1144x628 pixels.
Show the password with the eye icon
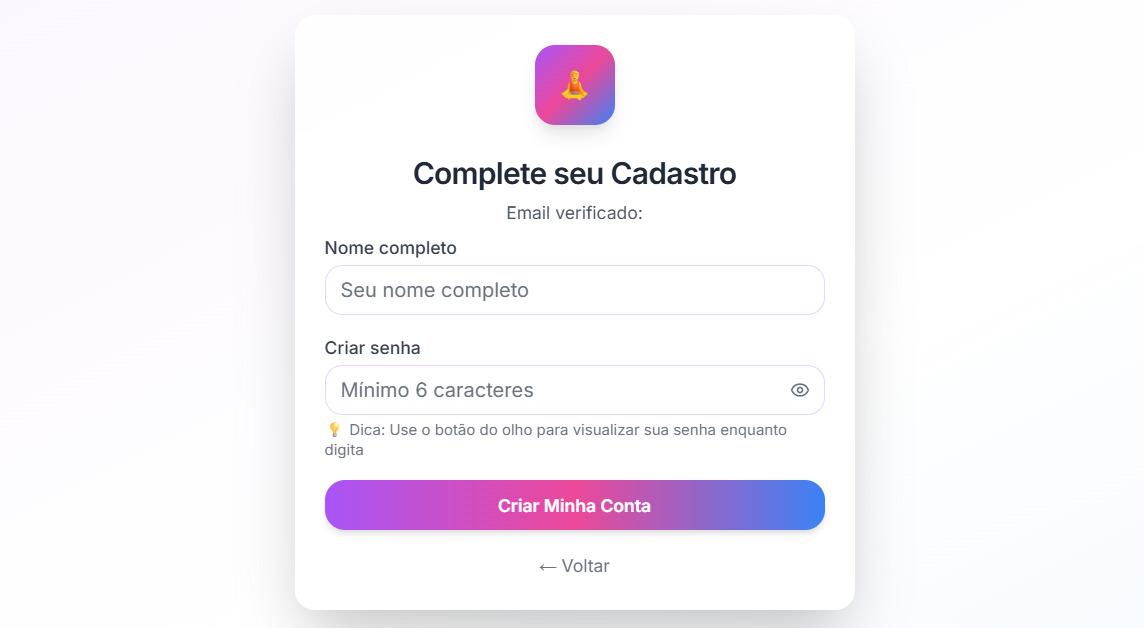coord(799,390)
